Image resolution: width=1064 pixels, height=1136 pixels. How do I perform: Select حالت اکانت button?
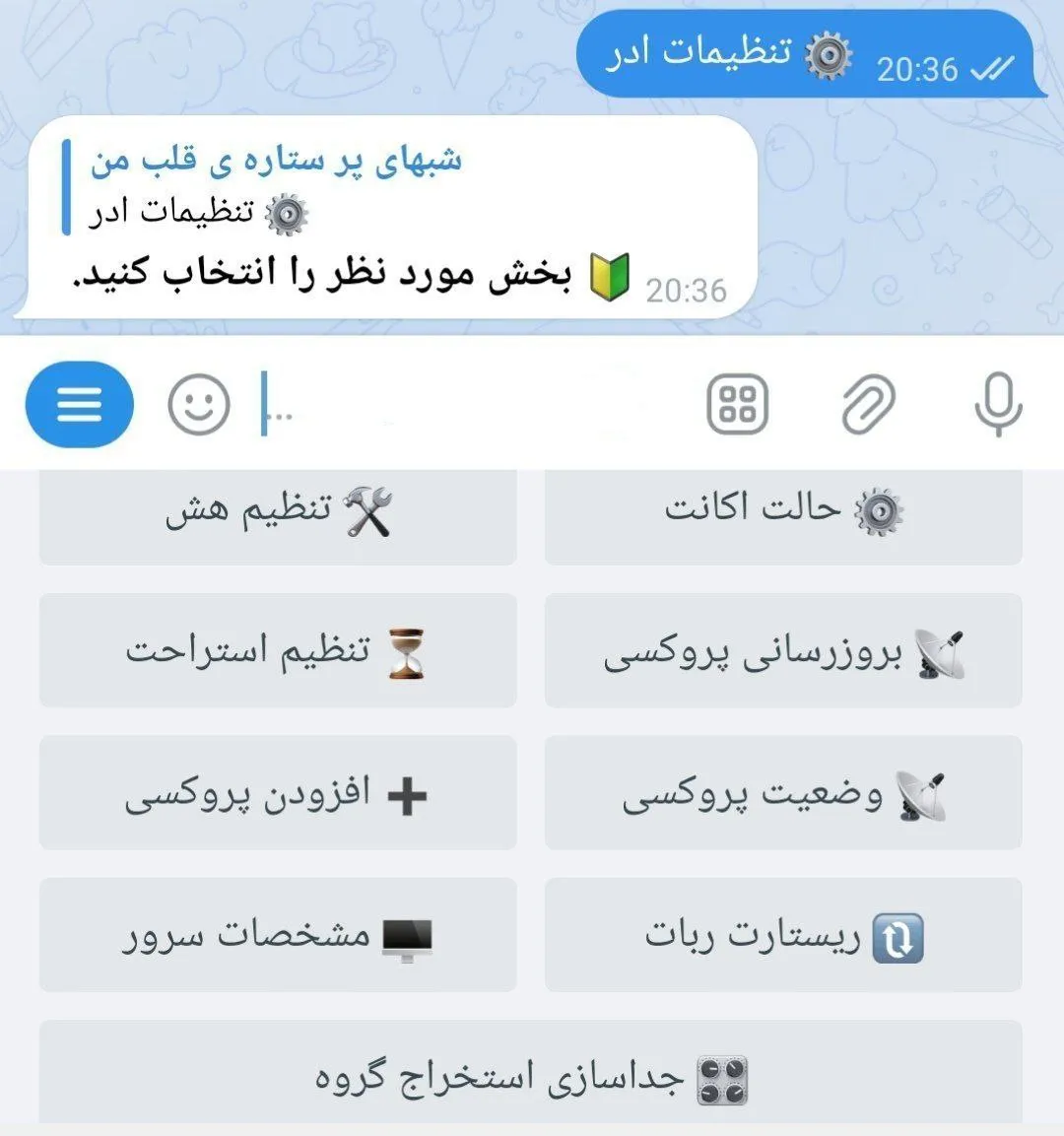783,514
